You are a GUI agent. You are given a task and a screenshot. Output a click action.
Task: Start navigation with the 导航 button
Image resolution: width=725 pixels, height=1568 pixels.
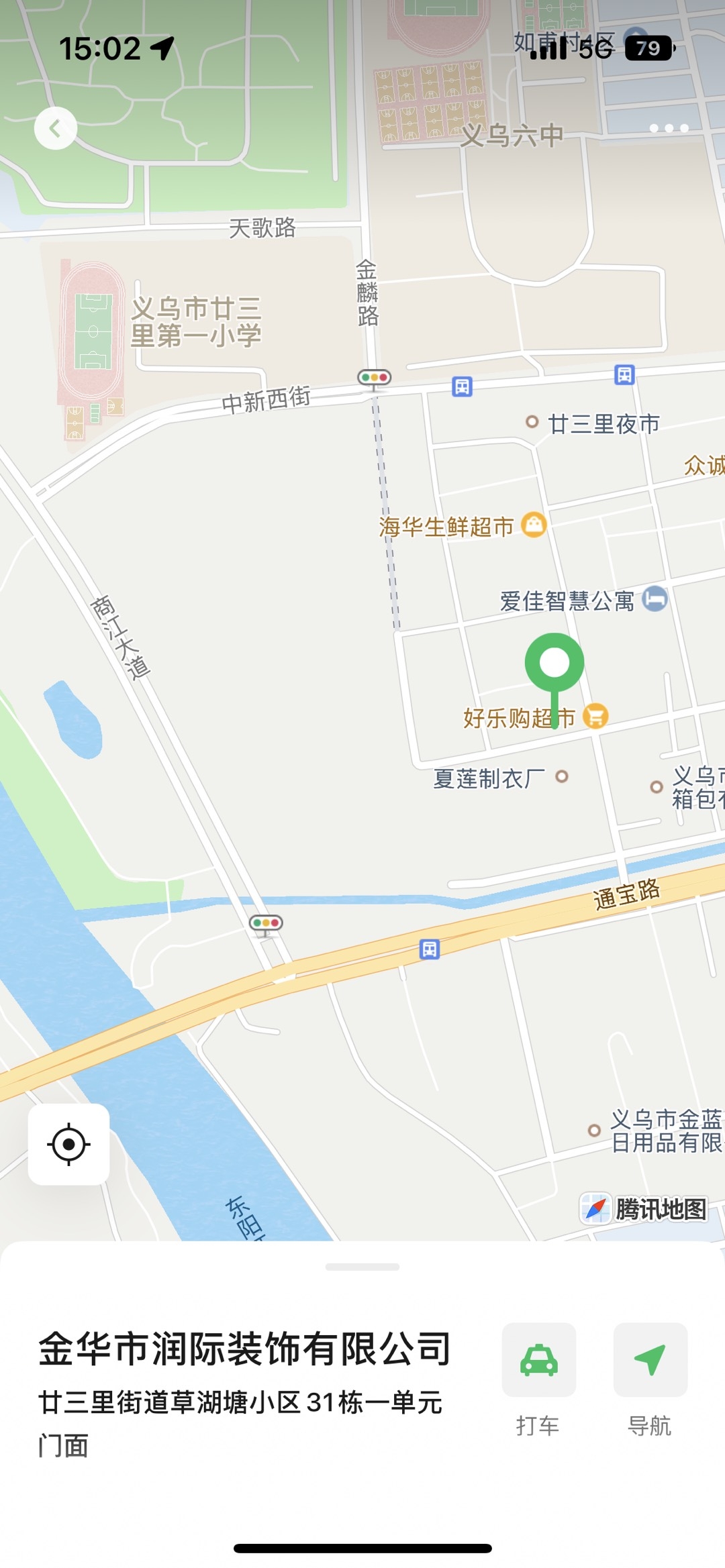pos(650,1360)
